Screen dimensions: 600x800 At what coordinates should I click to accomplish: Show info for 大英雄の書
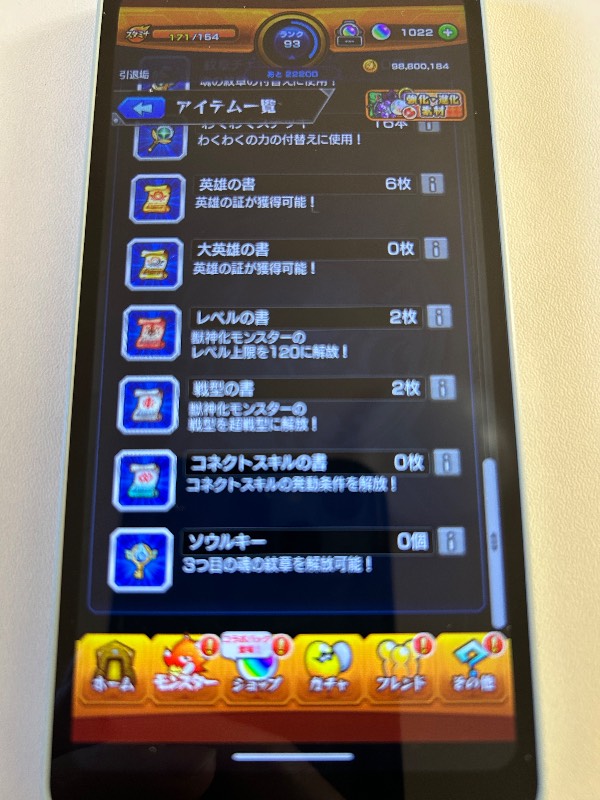coord(436,250)
